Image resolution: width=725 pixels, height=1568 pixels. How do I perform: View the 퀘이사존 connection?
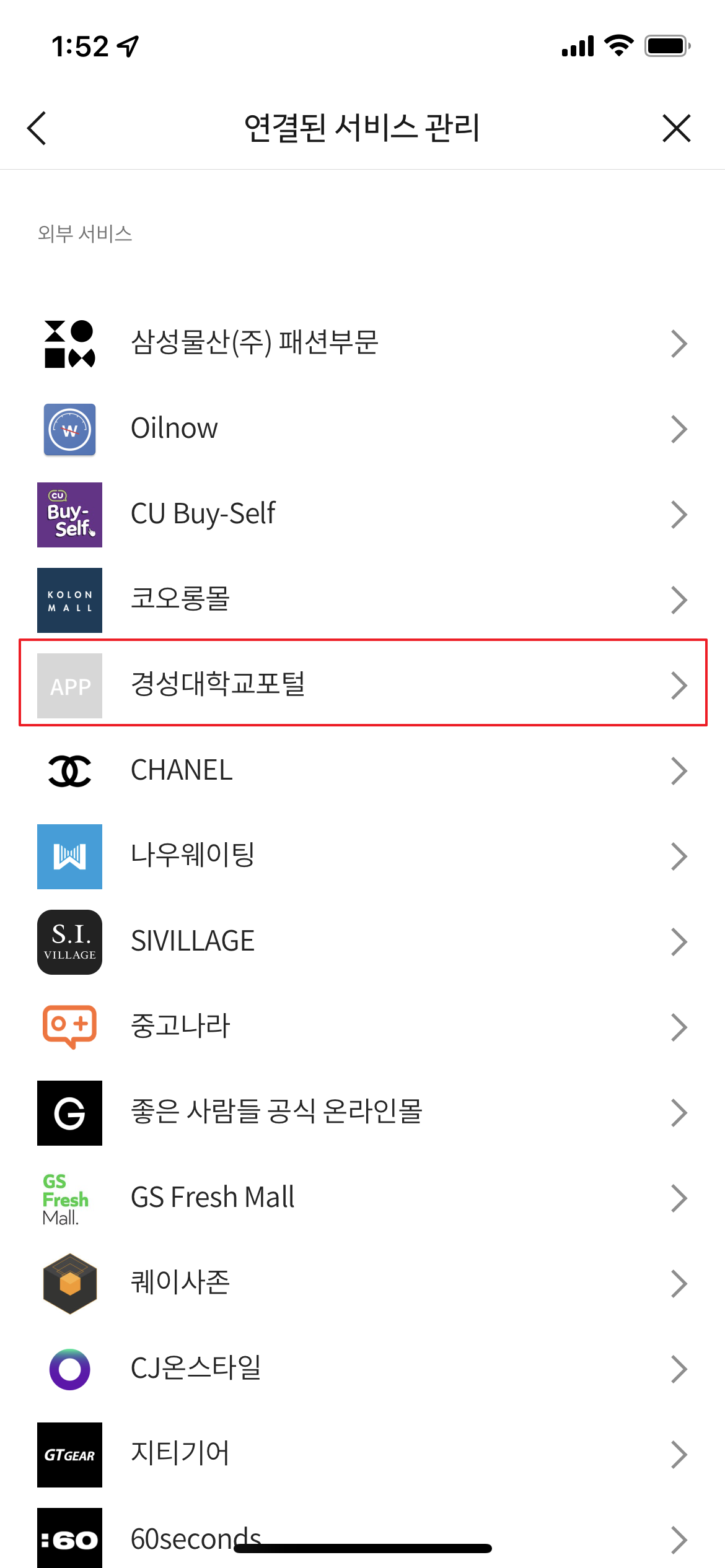tap(362, 1284)
